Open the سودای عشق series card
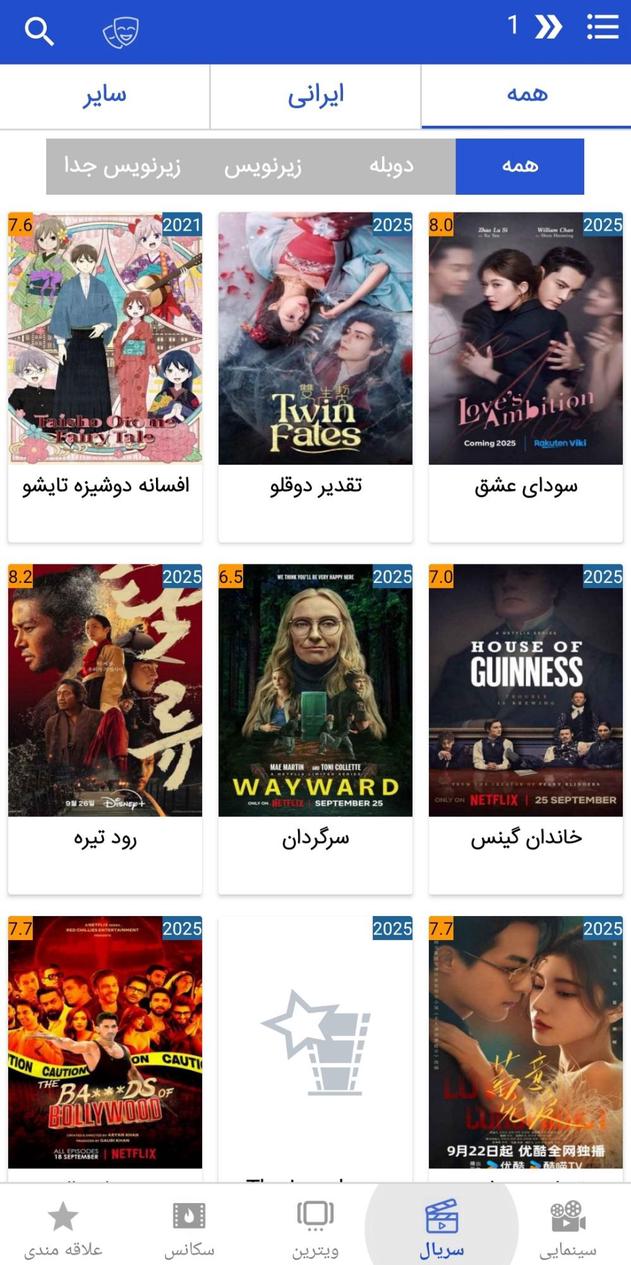631x1265 pixels. [525, 375]
